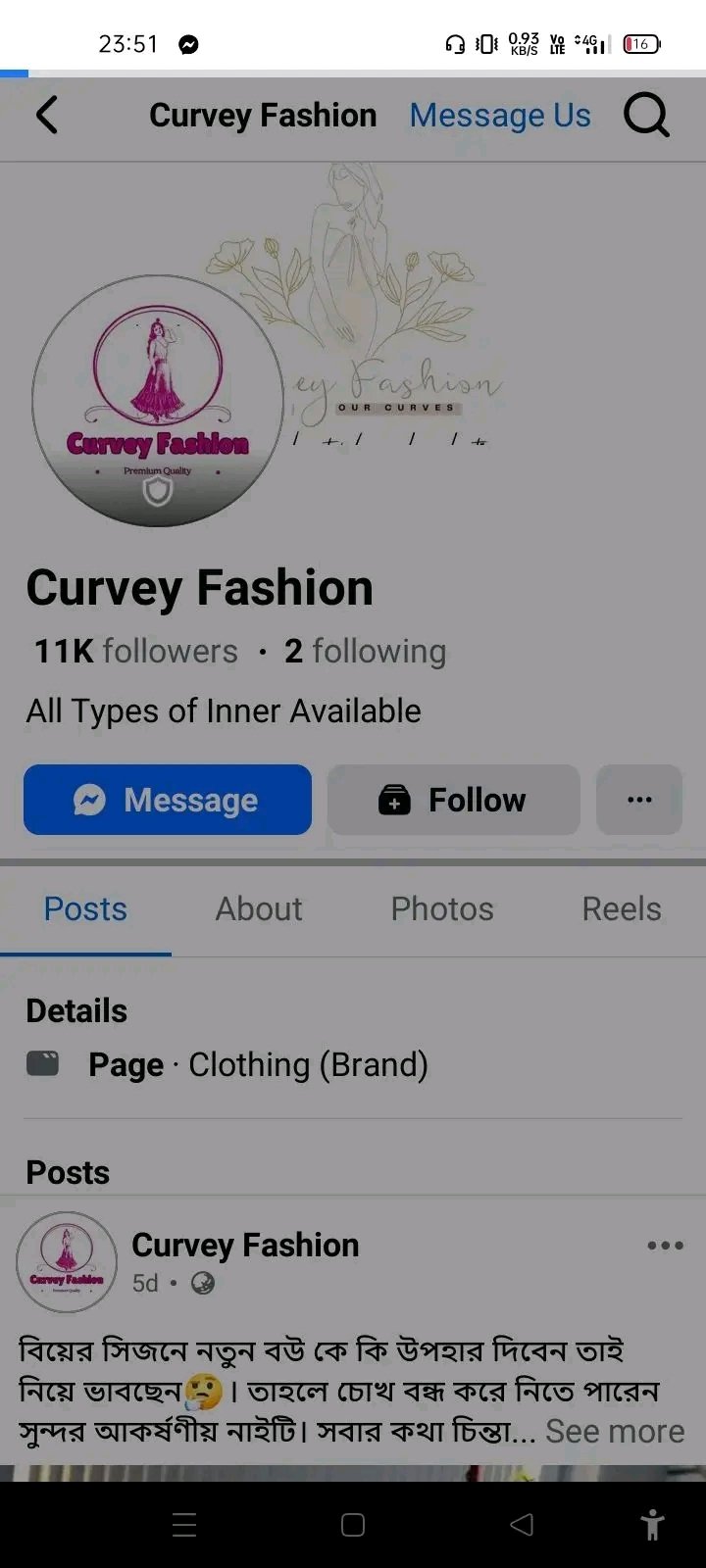Select the Posts tab
Image resolution: width=706 pixels, height=1568 pixels.
pos(85,908)
